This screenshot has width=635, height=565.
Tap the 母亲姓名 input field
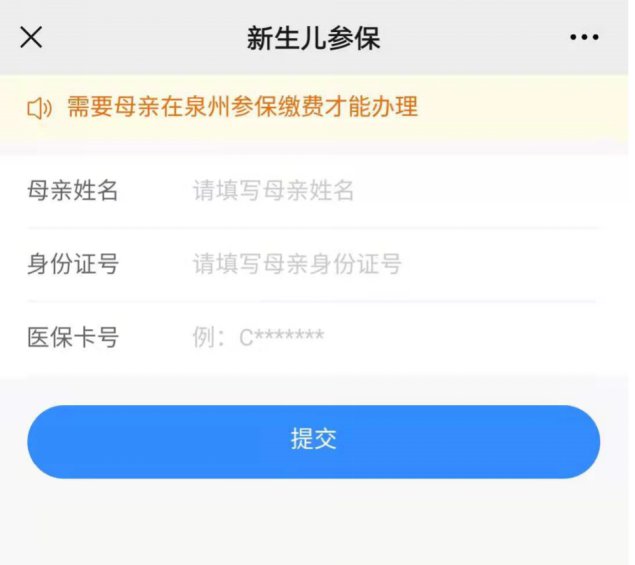(x=390, y=191)
